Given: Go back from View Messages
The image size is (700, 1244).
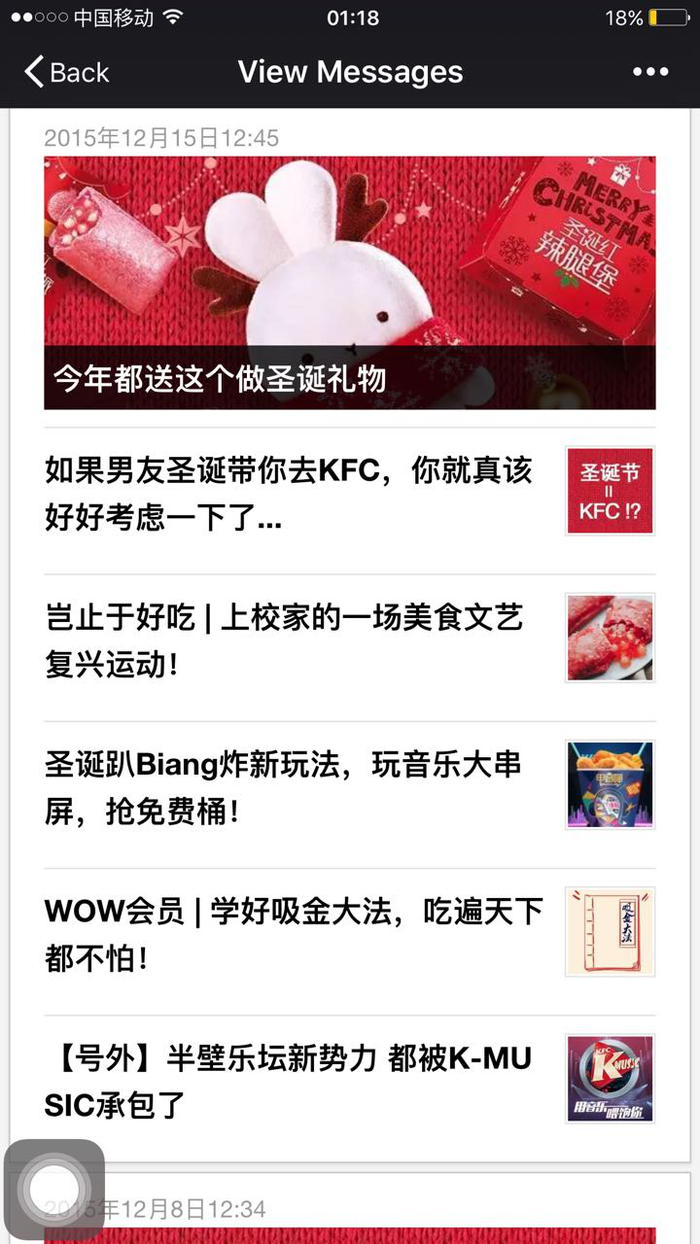Looking at the screenshot, I should pyautogui.click(x=66, y=72).
